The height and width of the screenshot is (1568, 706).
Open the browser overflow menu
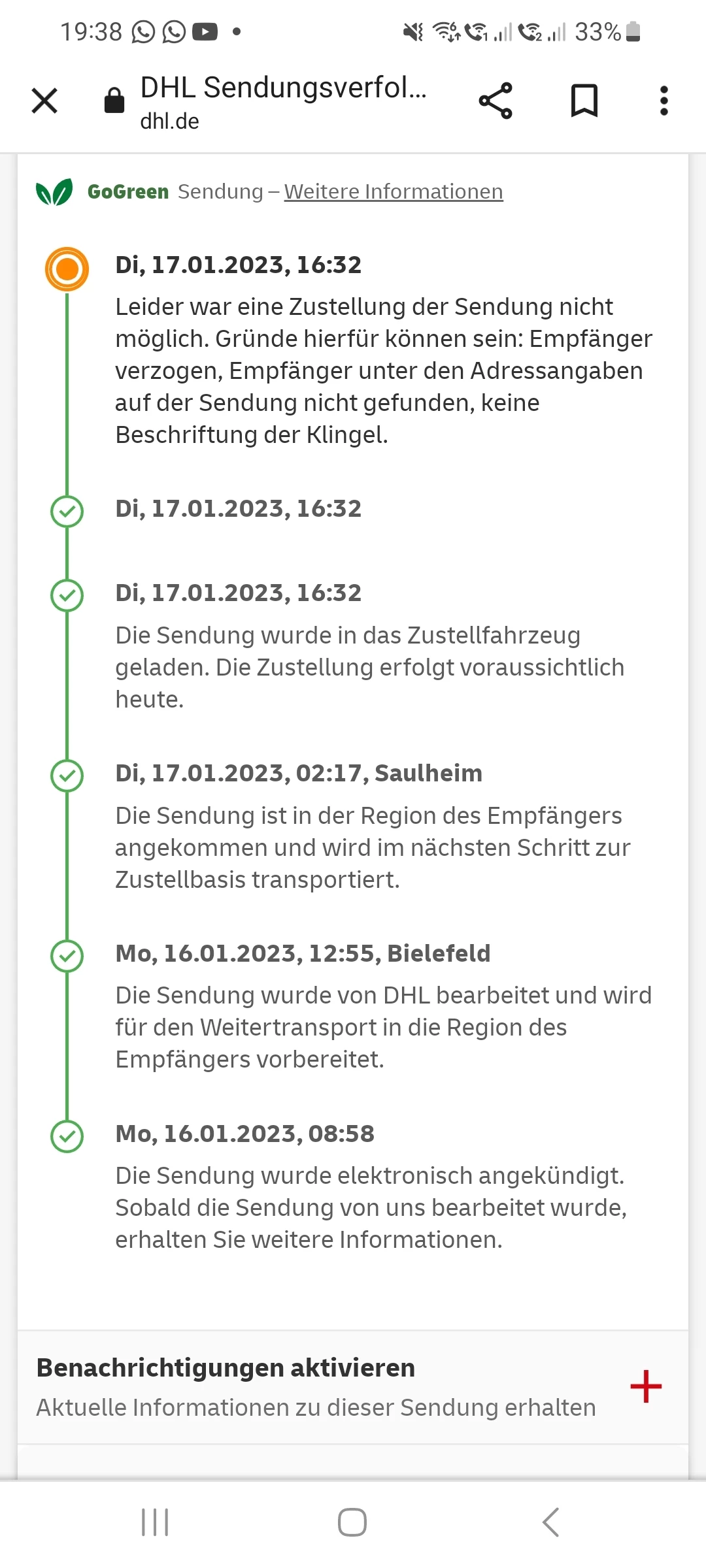[664, 101]
